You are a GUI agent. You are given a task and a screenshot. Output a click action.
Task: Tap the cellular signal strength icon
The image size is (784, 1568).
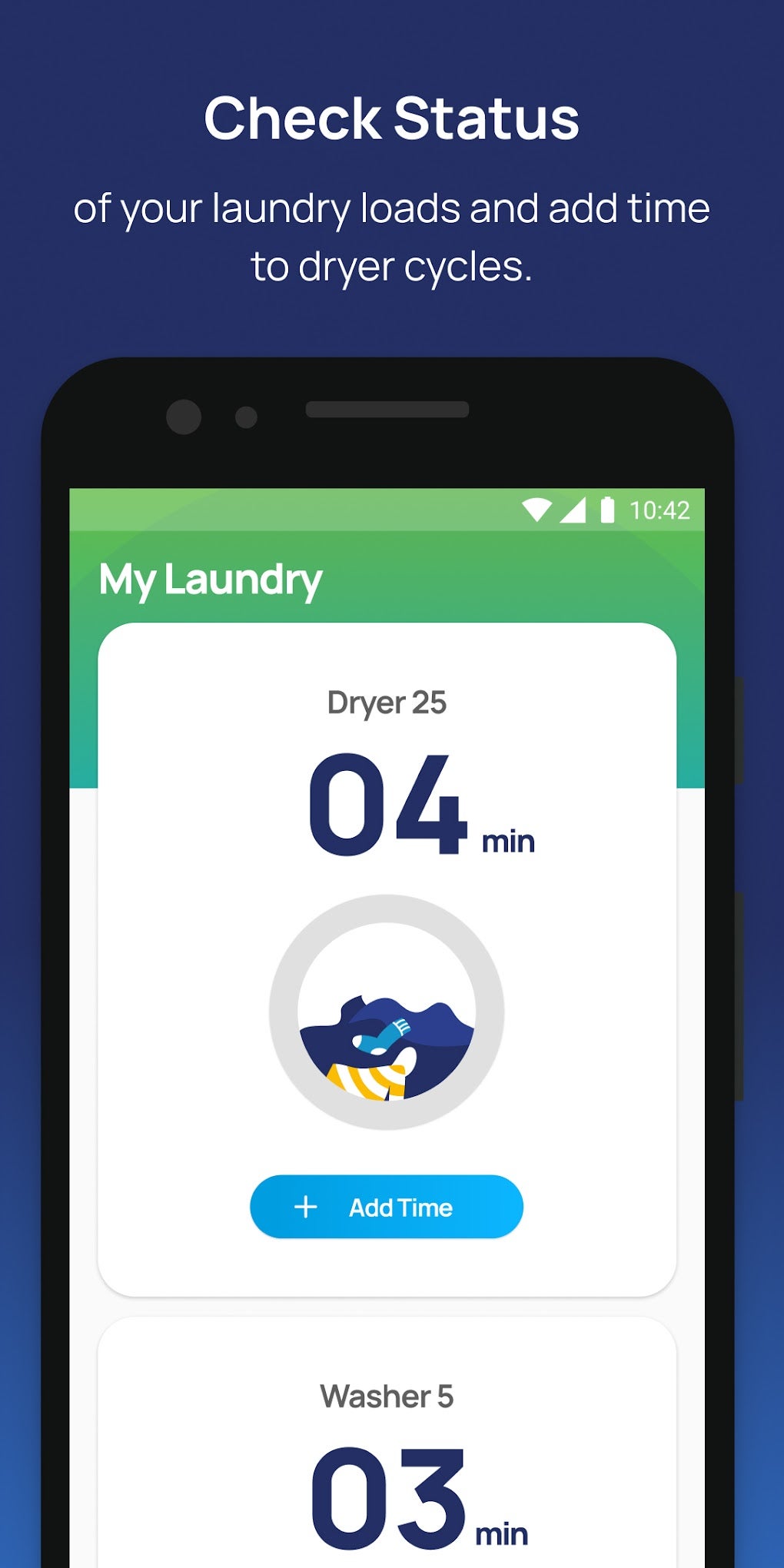tap(573, 510)
